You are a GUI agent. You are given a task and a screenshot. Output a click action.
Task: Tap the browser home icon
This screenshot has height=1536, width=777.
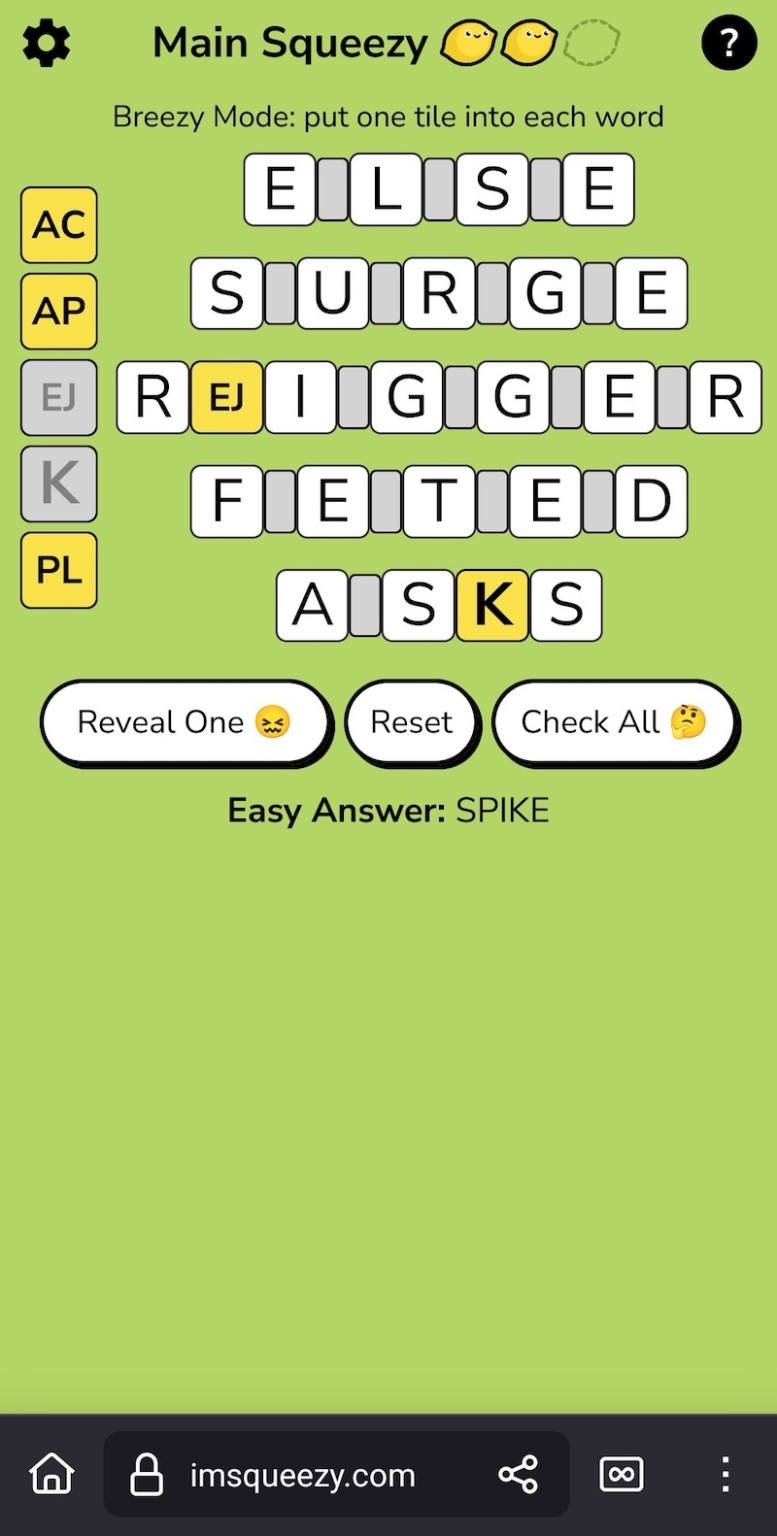point(50,1474)
